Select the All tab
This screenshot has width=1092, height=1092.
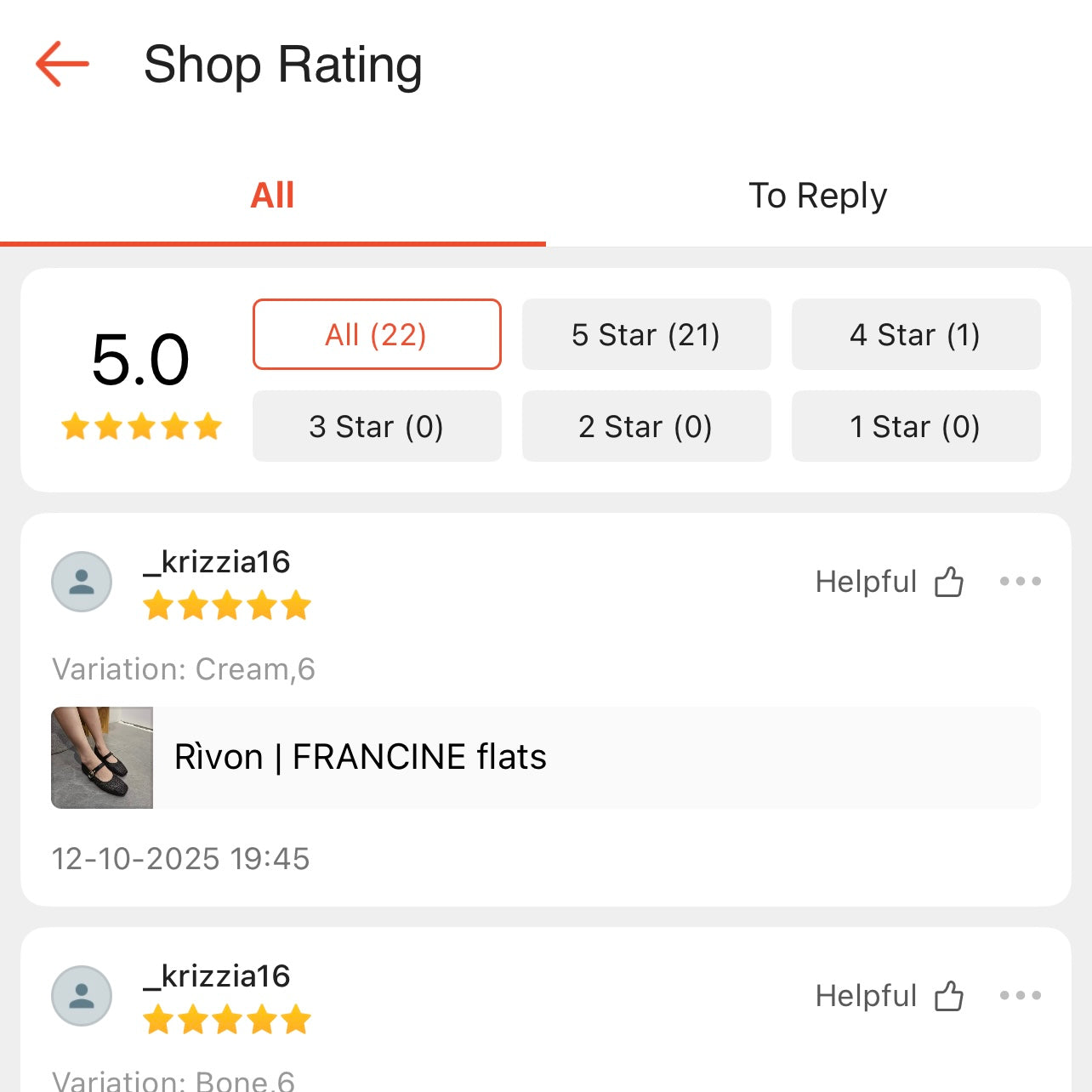point(272,196)
